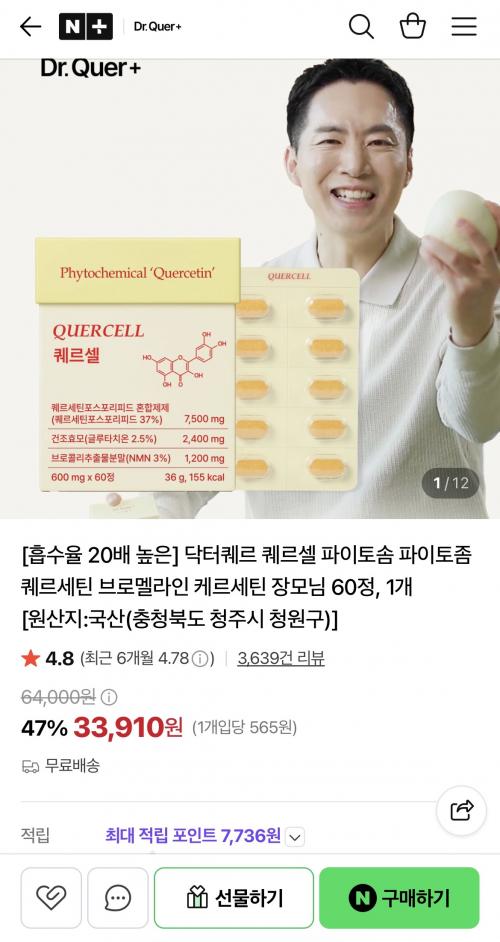Open the shopping basket
The width and height of the screenshot is (500, 942).
point(413,26)
